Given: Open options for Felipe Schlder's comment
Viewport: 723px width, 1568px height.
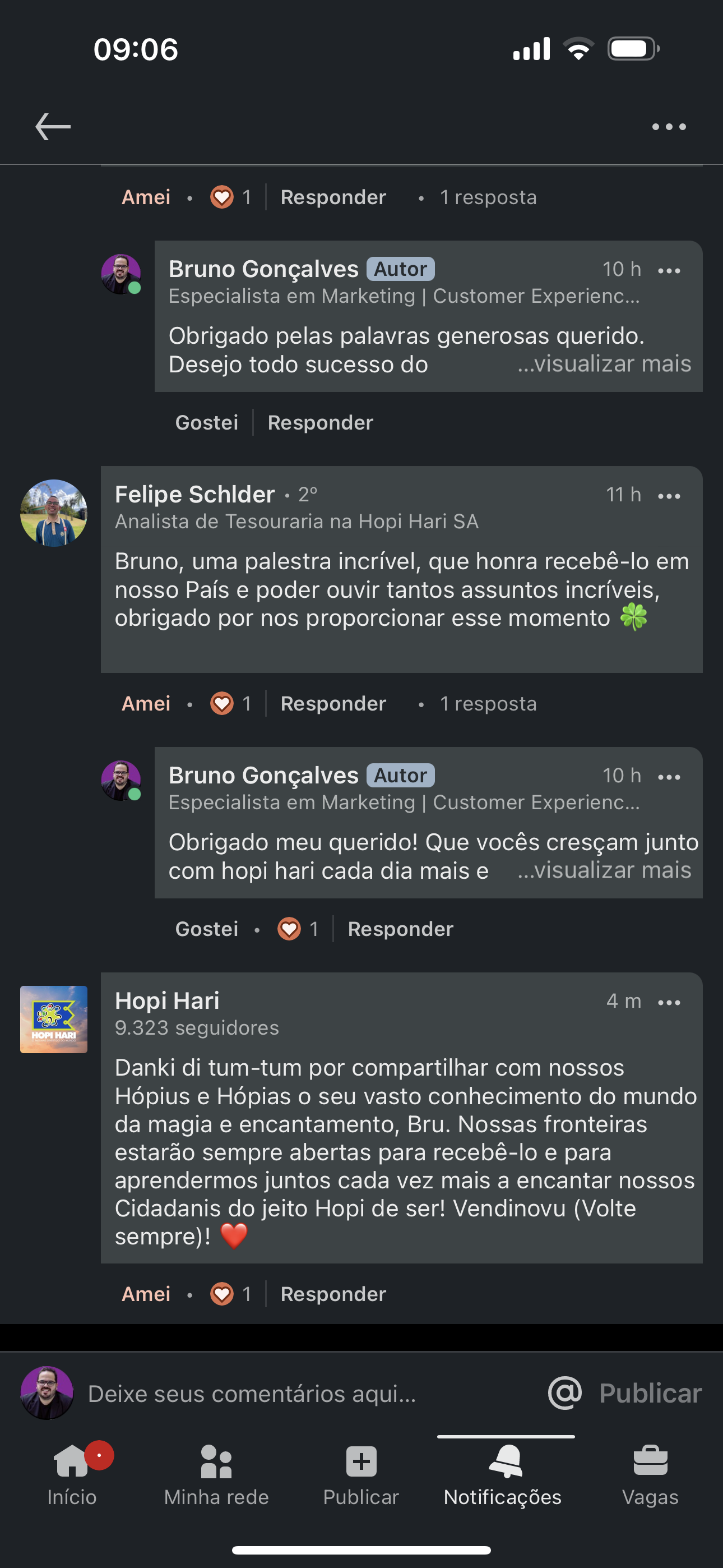Looking at the screenshot, I should point(669,496).
